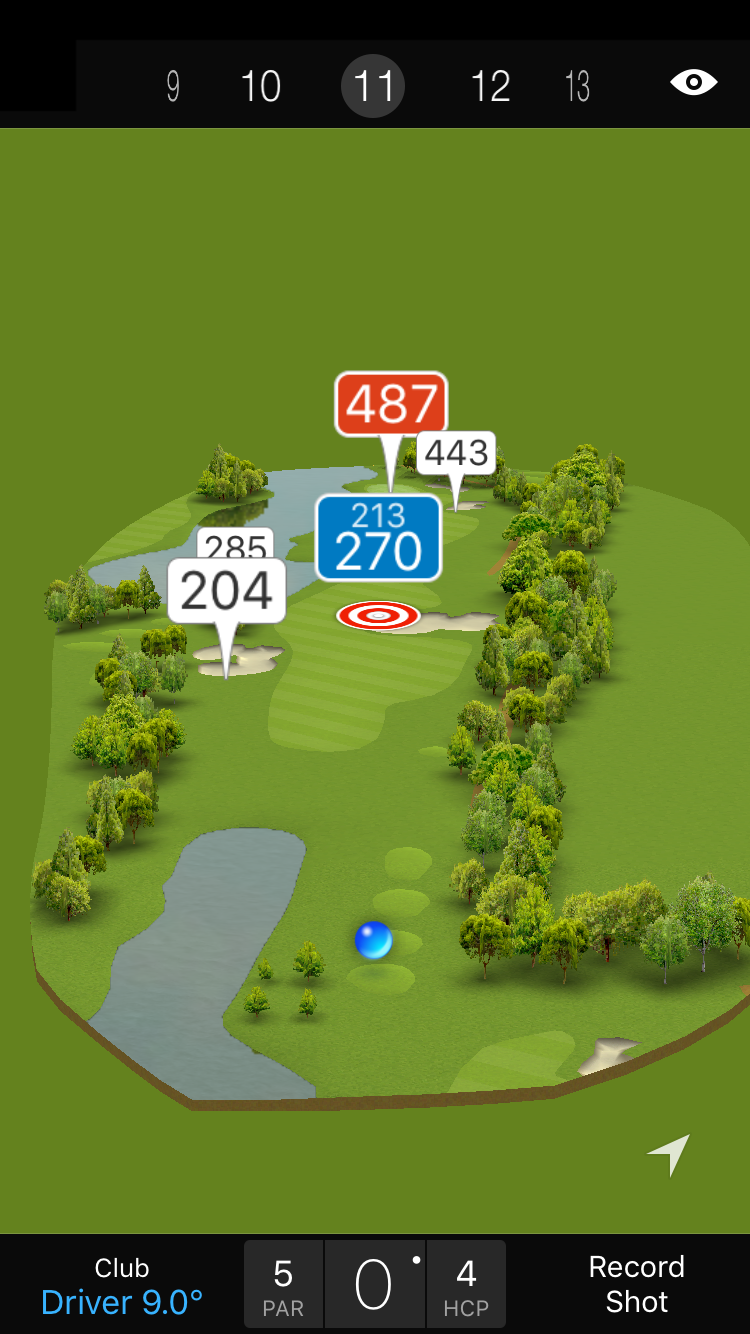Tap the 443 distance marker
Image resolution: width=750 pixels, height=1334 pixels.
point(456,453)
